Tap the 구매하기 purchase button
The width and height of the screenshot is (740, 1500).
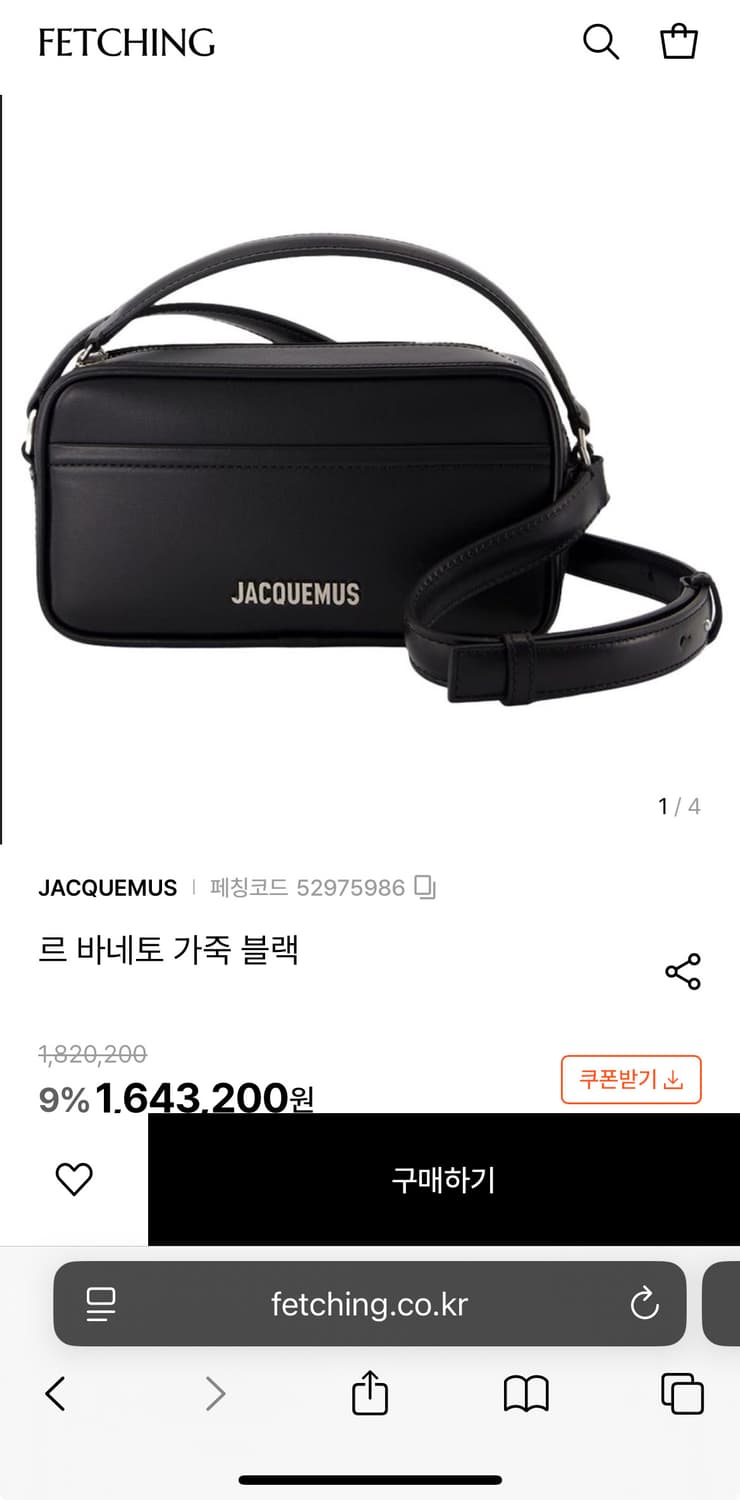(x=443, y=1180)
